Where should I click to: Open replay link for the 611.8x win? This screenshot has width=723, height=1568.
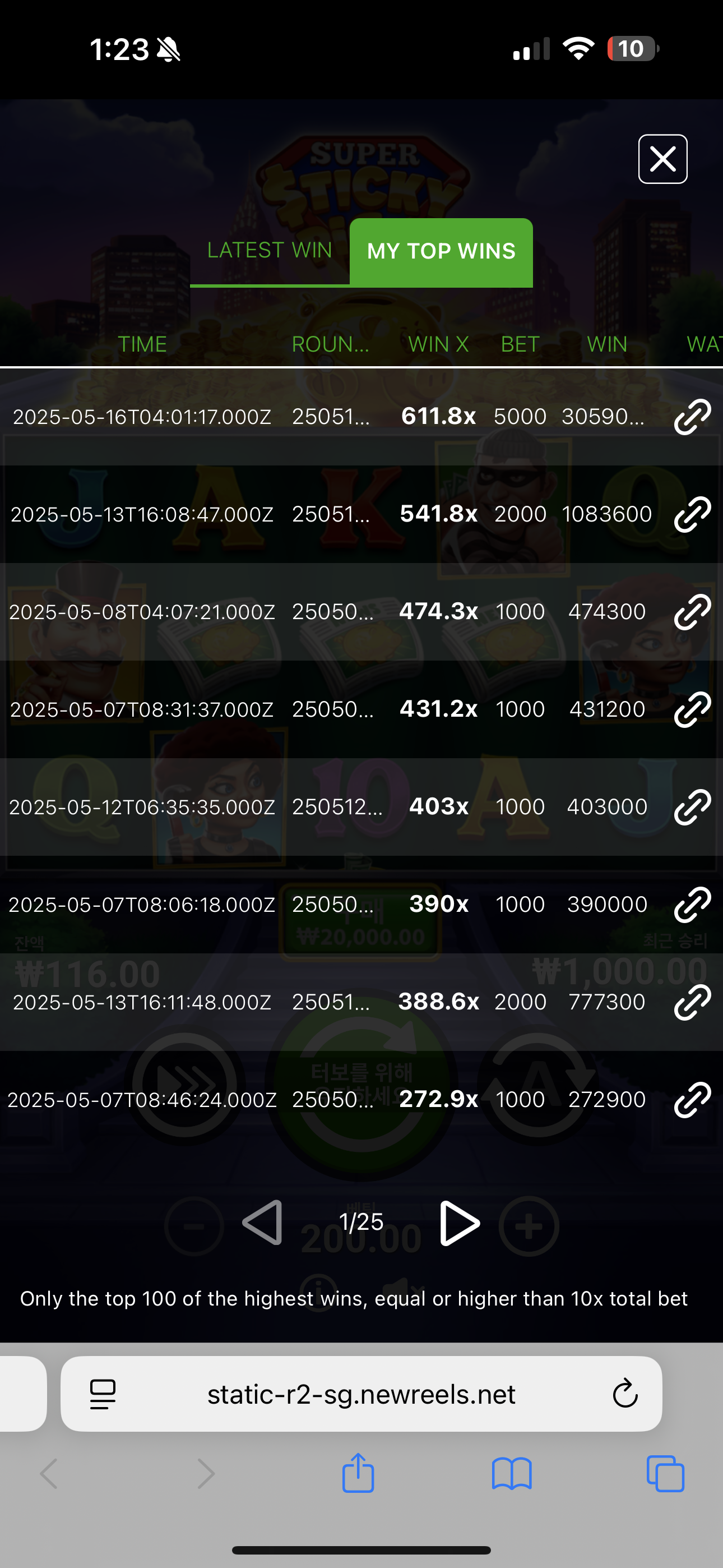693,417
